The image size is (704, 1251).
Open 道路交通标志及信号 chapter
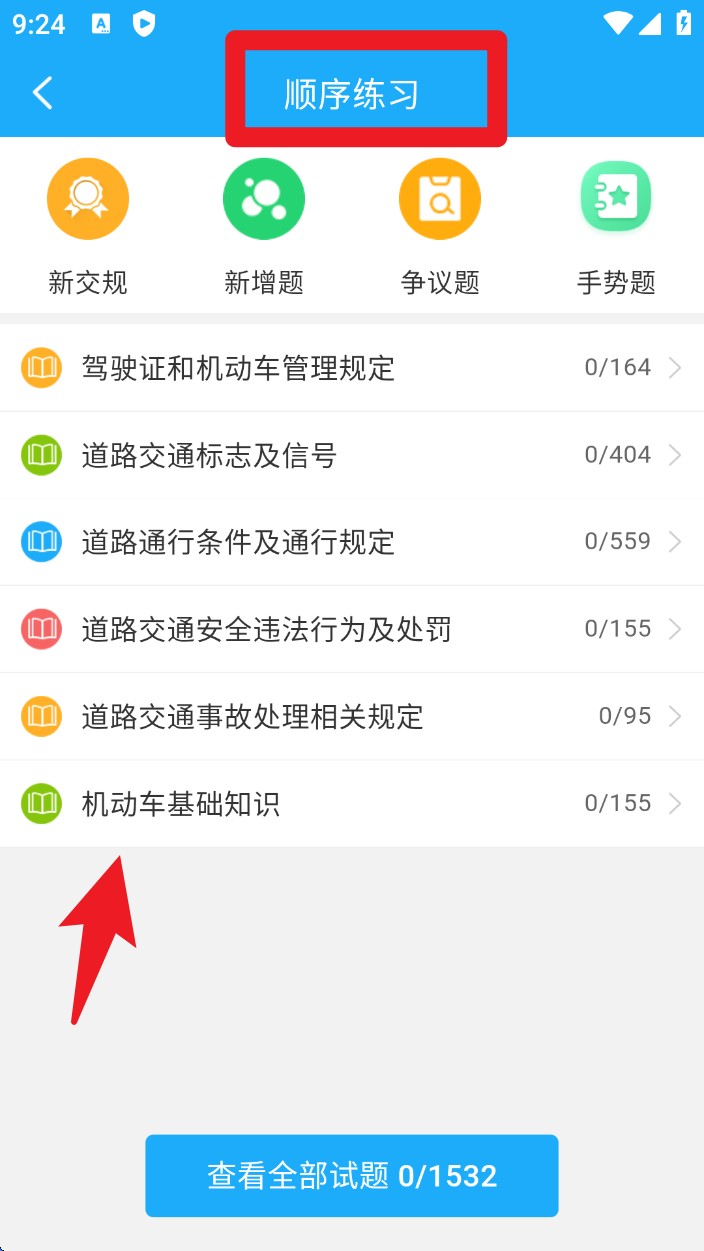click(350, 455)
